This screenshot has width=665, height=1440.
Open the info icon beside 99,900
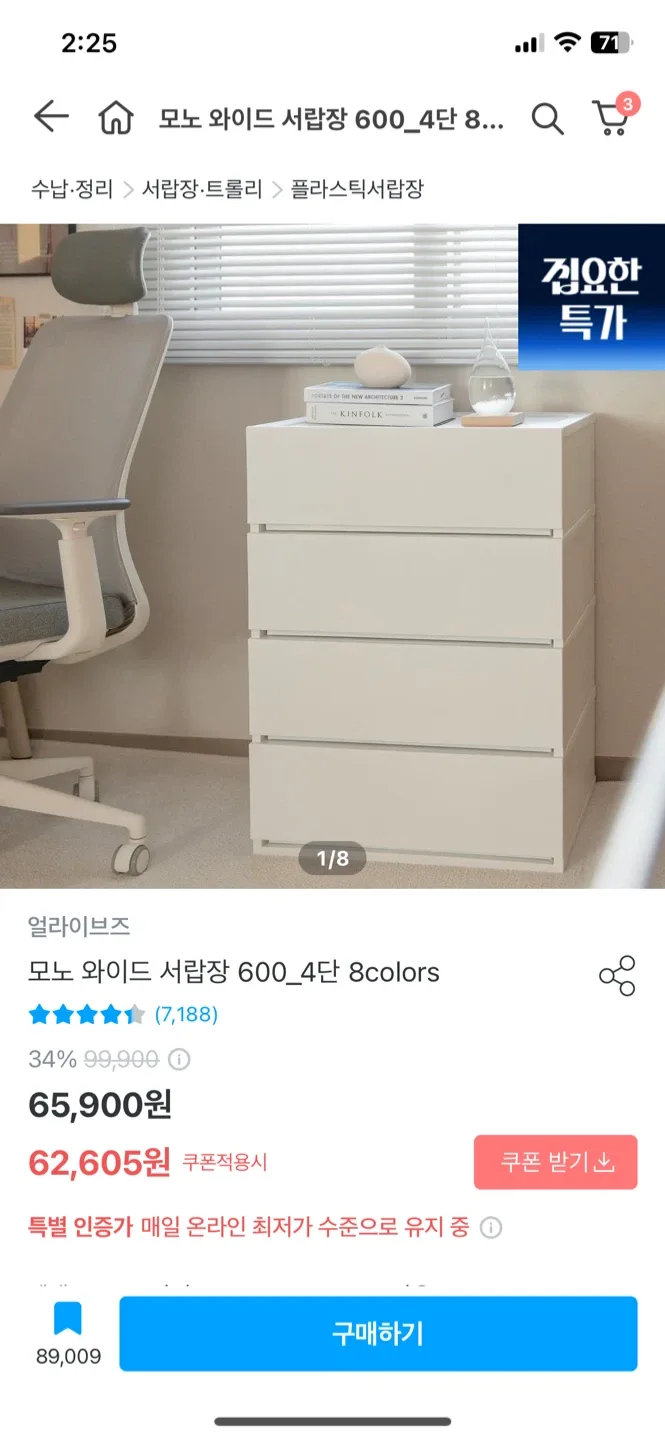[179, 1059]
